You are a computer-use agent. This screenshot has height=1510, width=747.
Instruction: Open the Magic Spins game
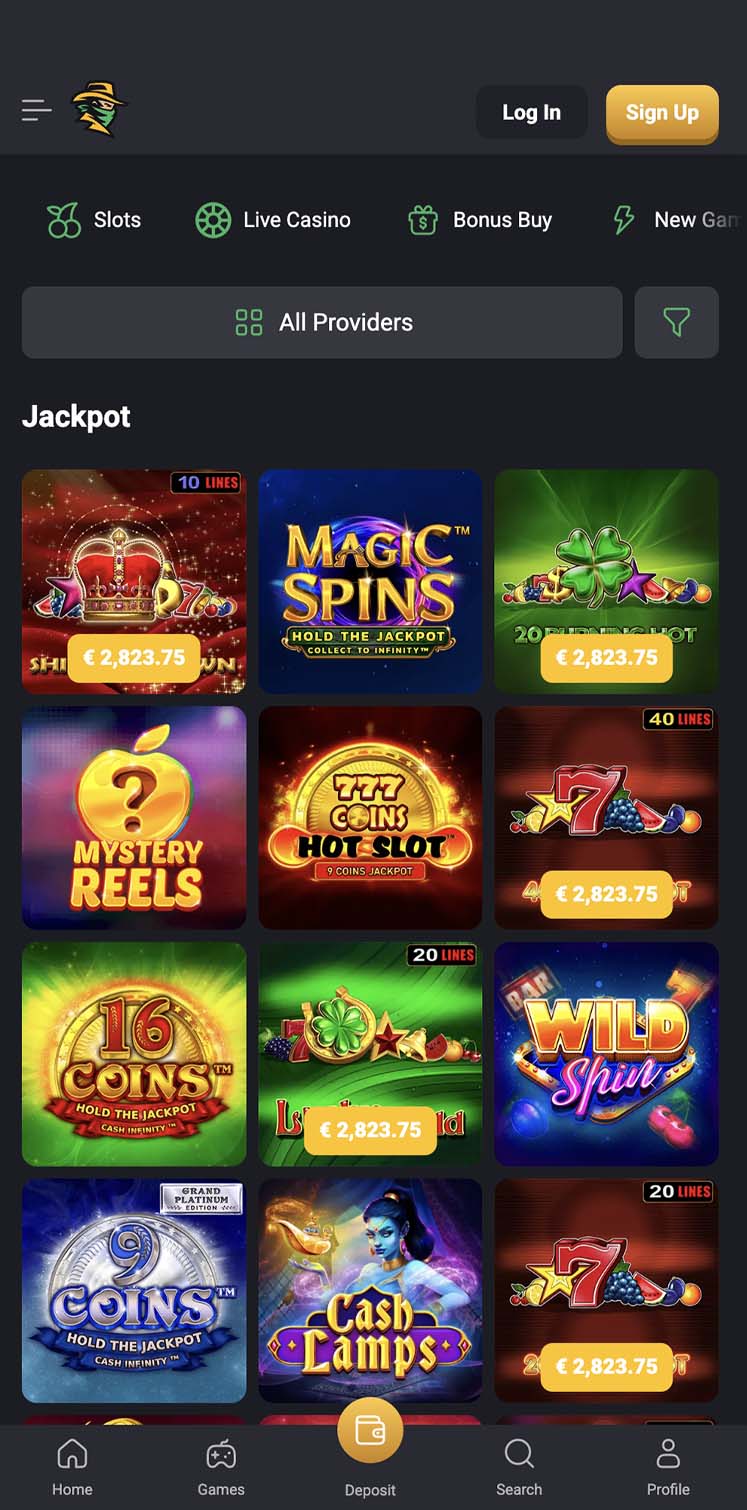point(370,581)
